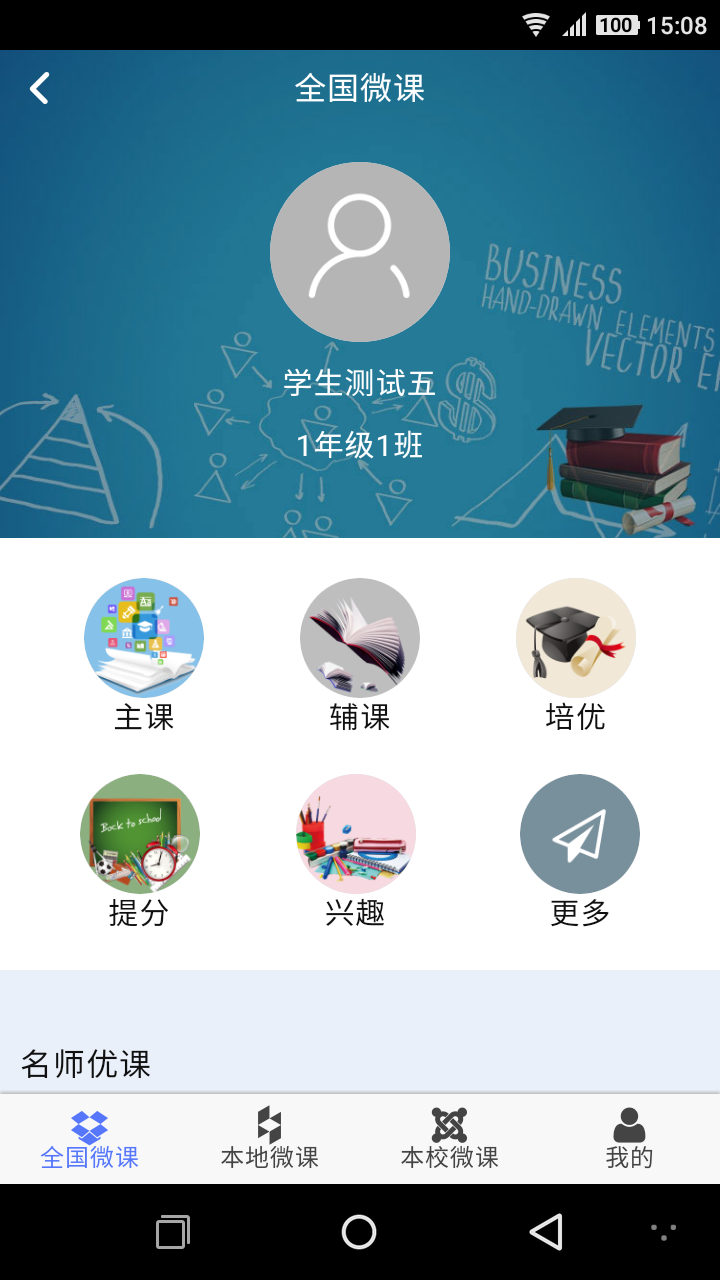Open the 主课 category
The image size is (720, 1280).
[x=144, y=638]
